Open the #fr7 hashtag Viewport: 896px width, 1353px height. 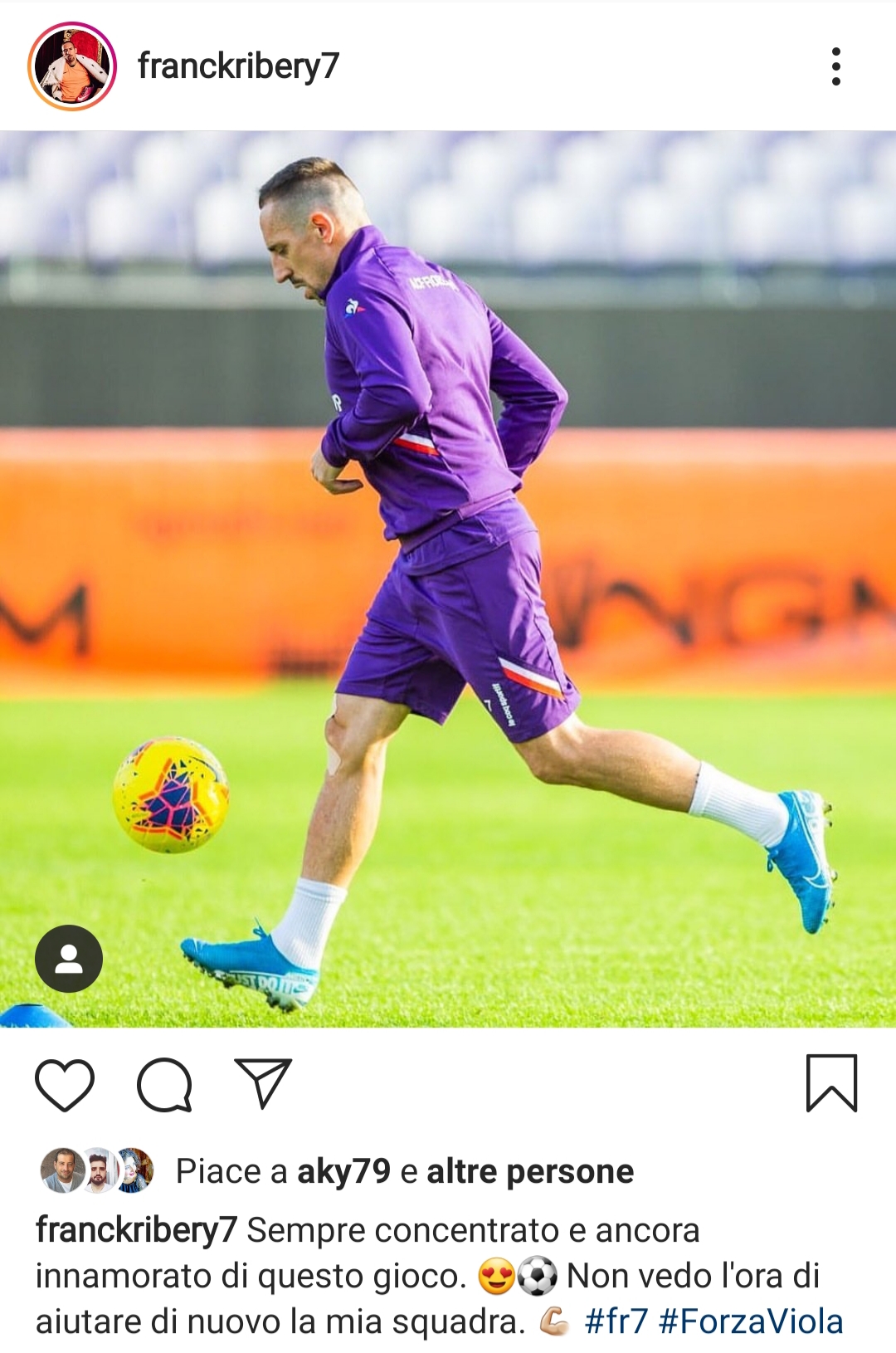[x=616, y=1321]
